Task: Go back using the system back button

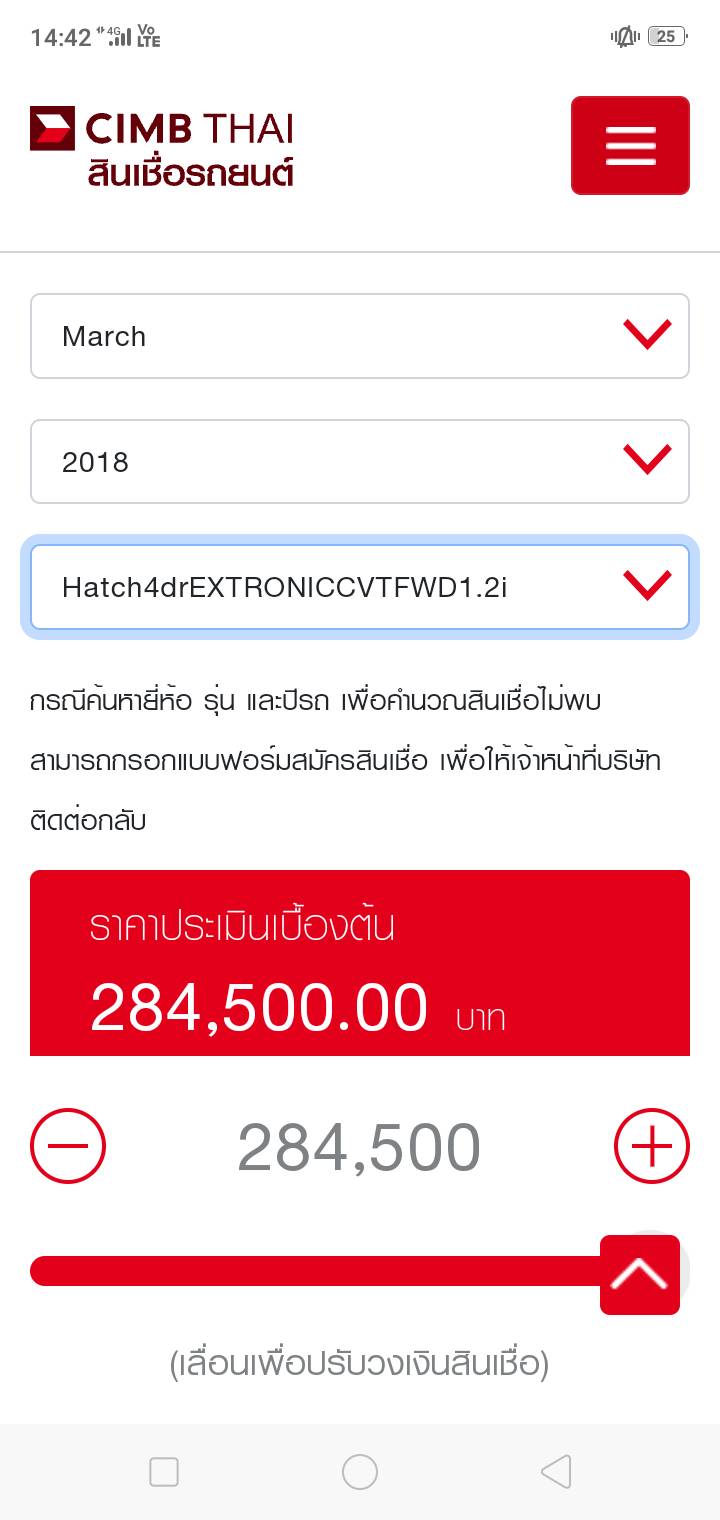Action: tap(555, 1472)
